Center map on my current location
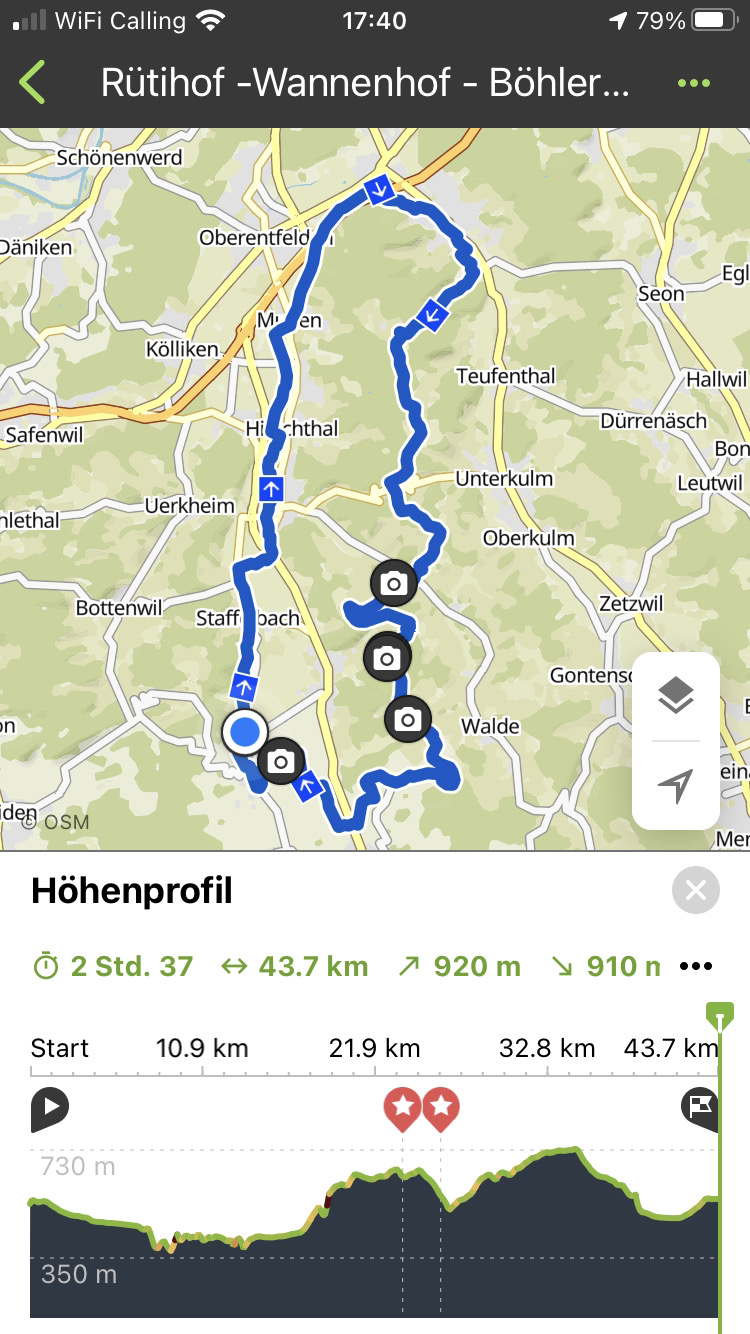The height and width of the screenshot is (1334, 750). 676,786
